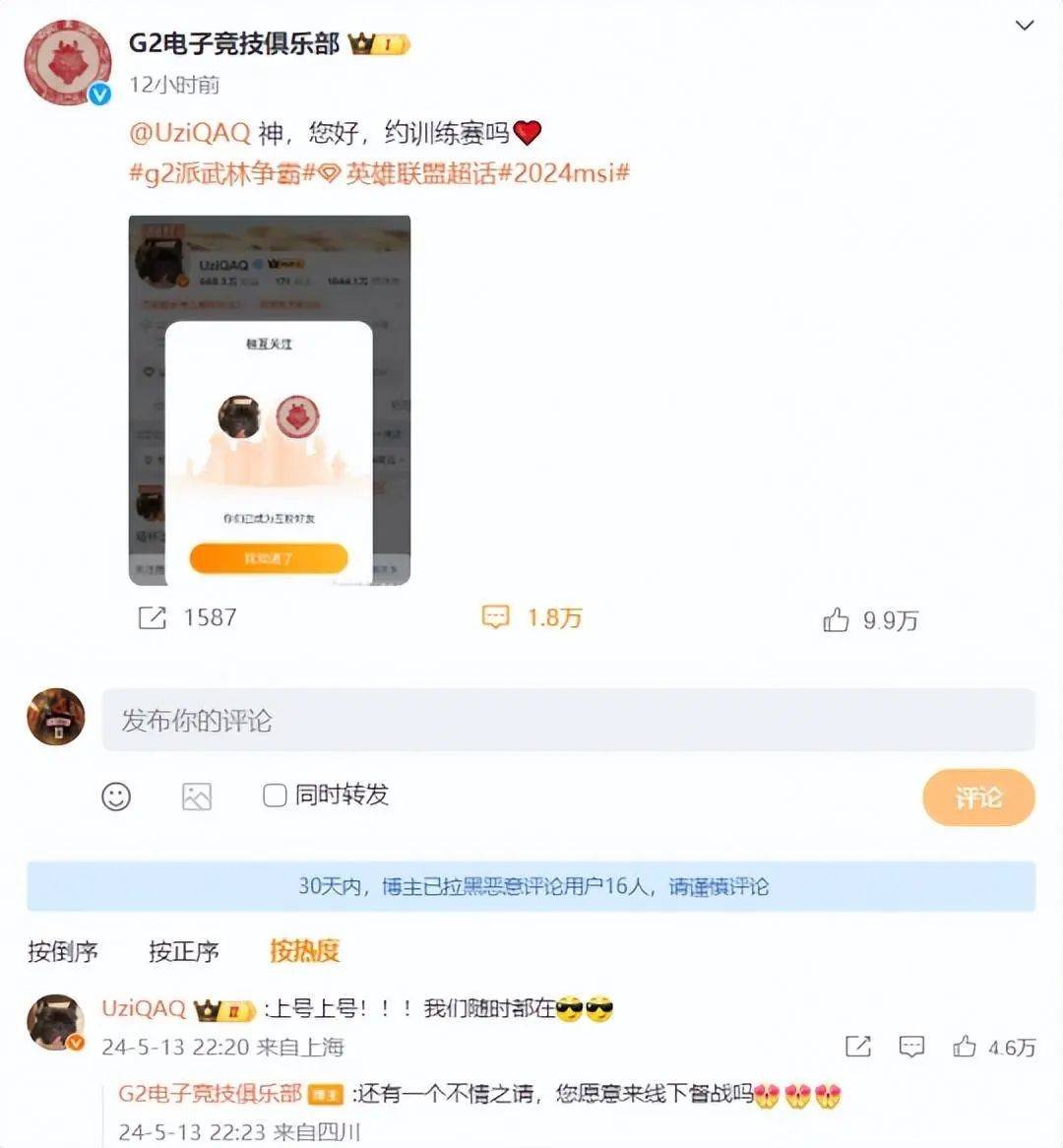This screenshot has height=1148, width=1063.
Task: Open G2电子竞技俱乐部 profile avatar
Action: coord(67,61)
